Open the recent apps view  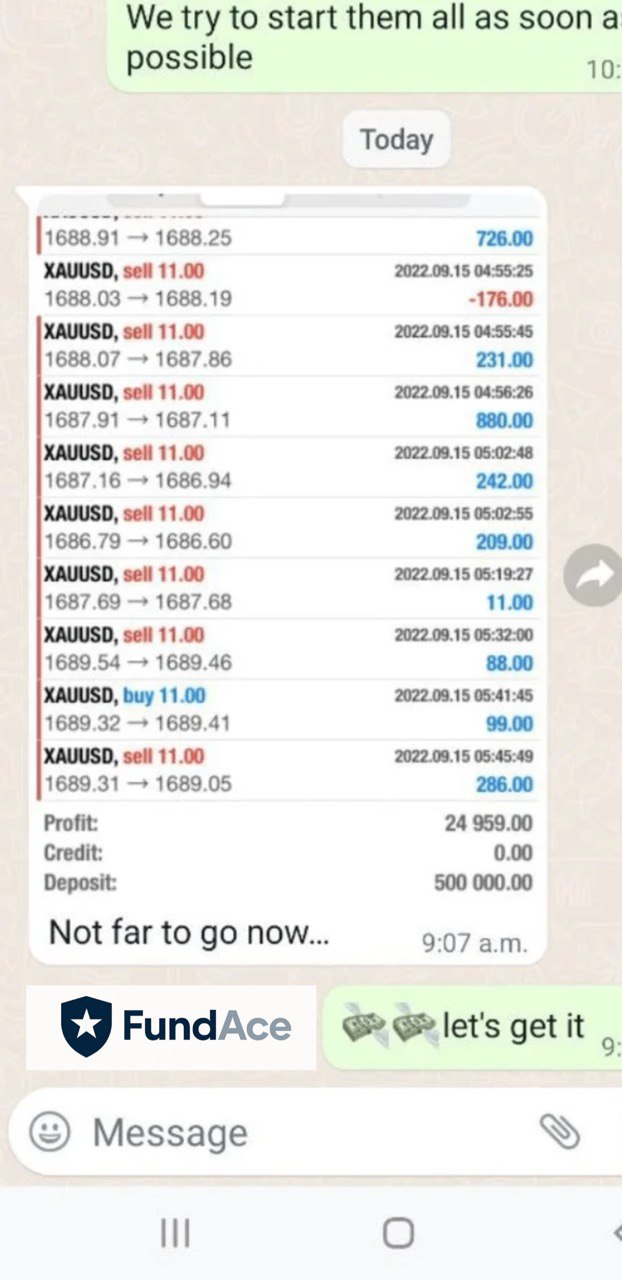click(175, 1233)
